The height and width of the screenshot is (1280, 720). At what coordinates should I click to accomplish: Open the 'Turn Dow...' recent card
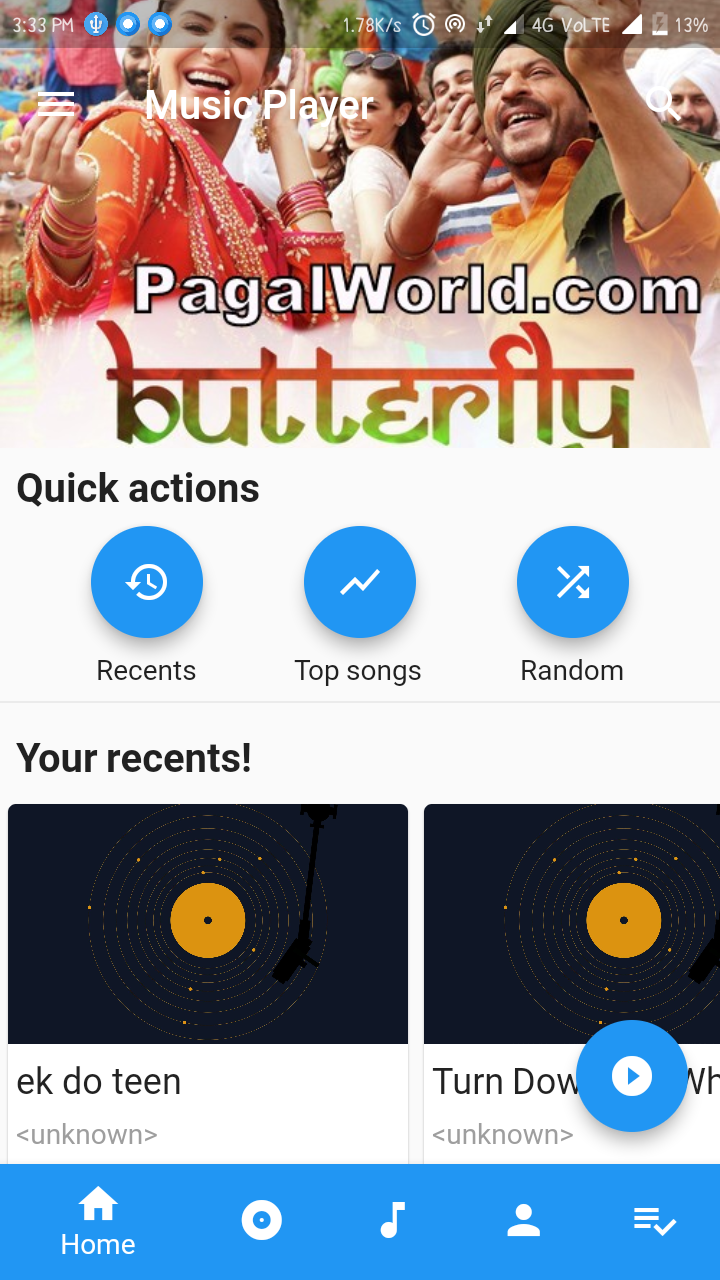572,984
